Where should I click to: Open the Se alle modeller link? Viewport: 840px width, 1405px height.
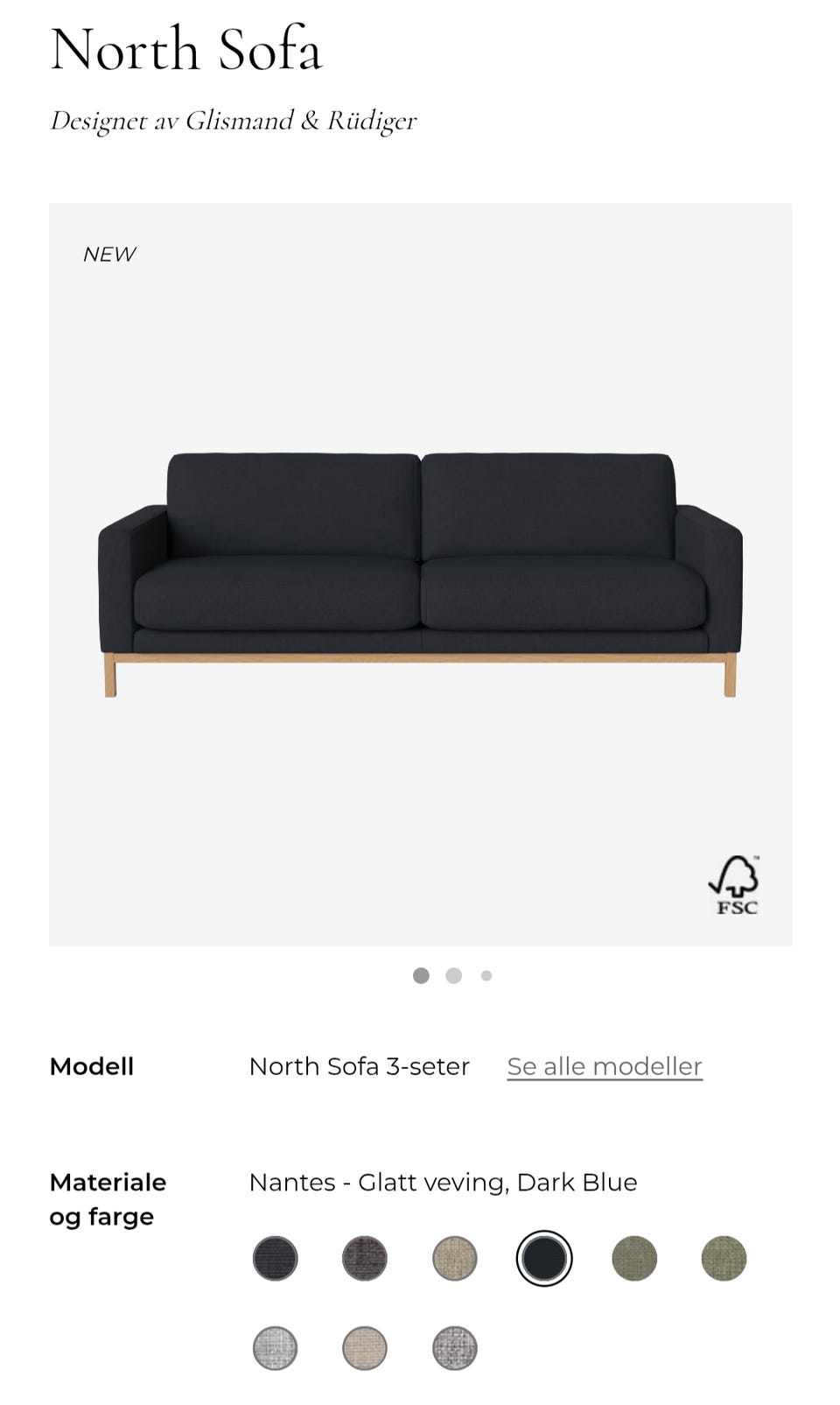[x=605, y=1066]
